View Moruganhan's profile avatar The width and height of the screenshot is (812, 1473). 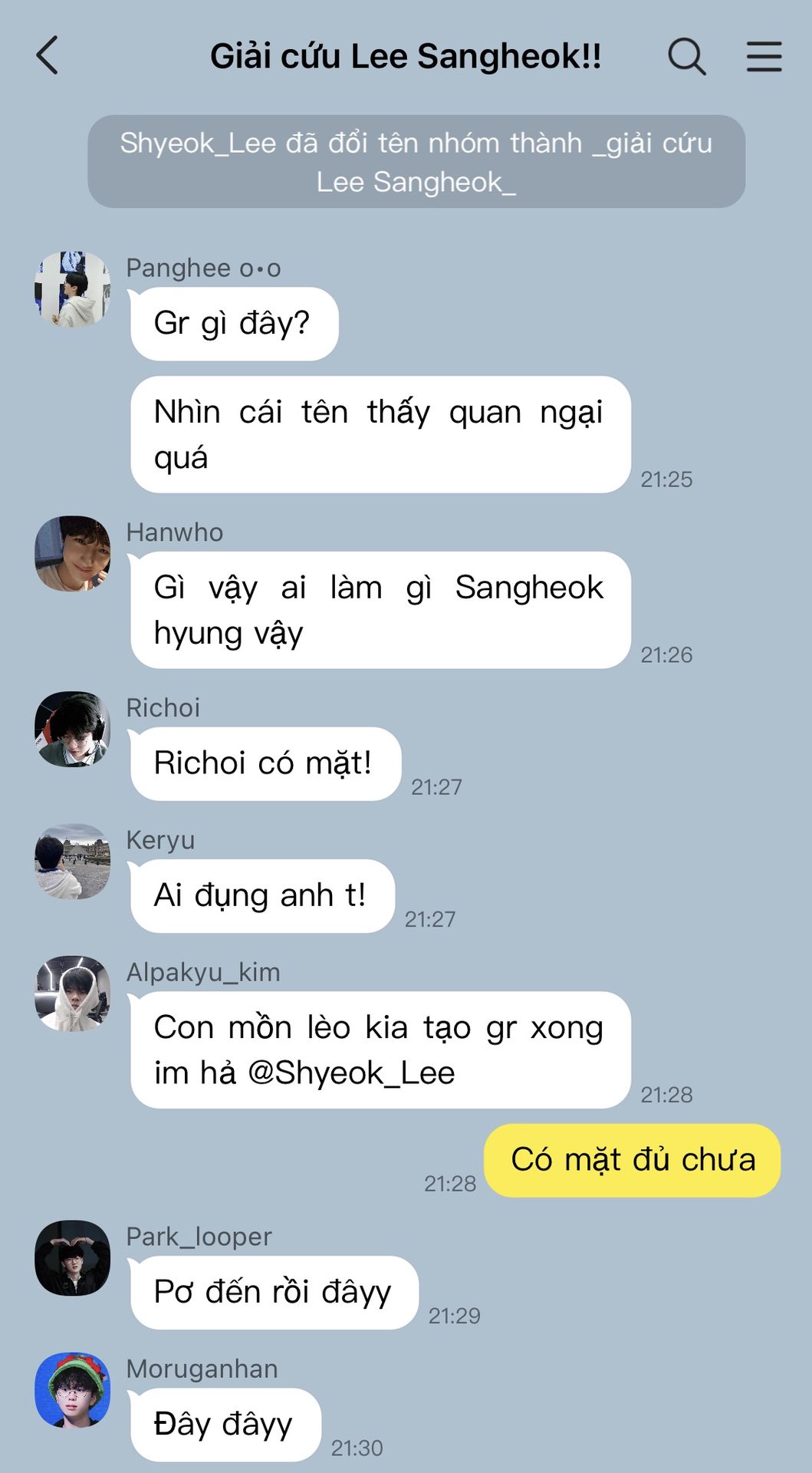click(73, 1389)
